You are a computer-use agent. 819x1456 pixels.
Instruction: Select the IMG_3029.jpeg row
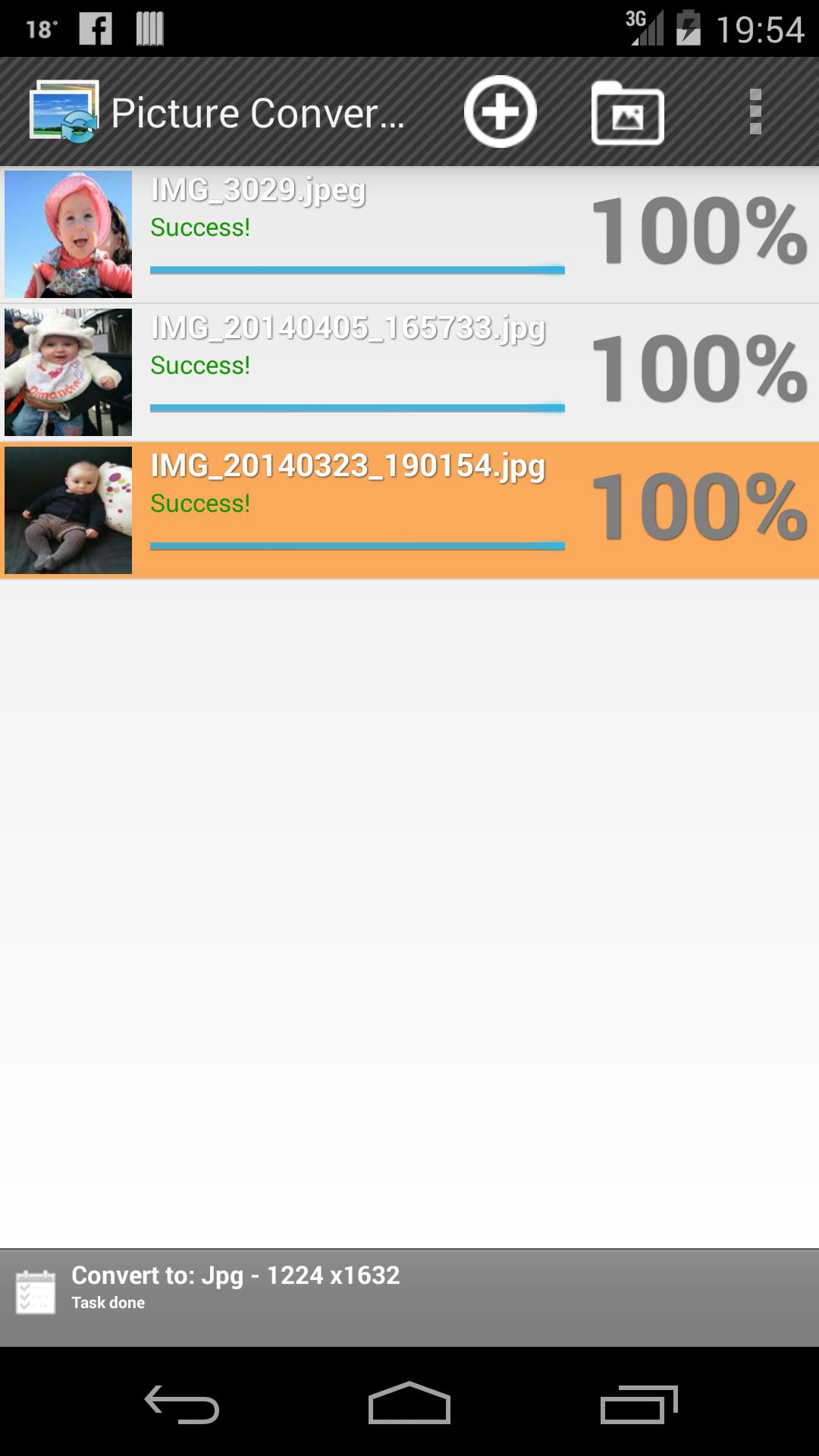[409, 234]
